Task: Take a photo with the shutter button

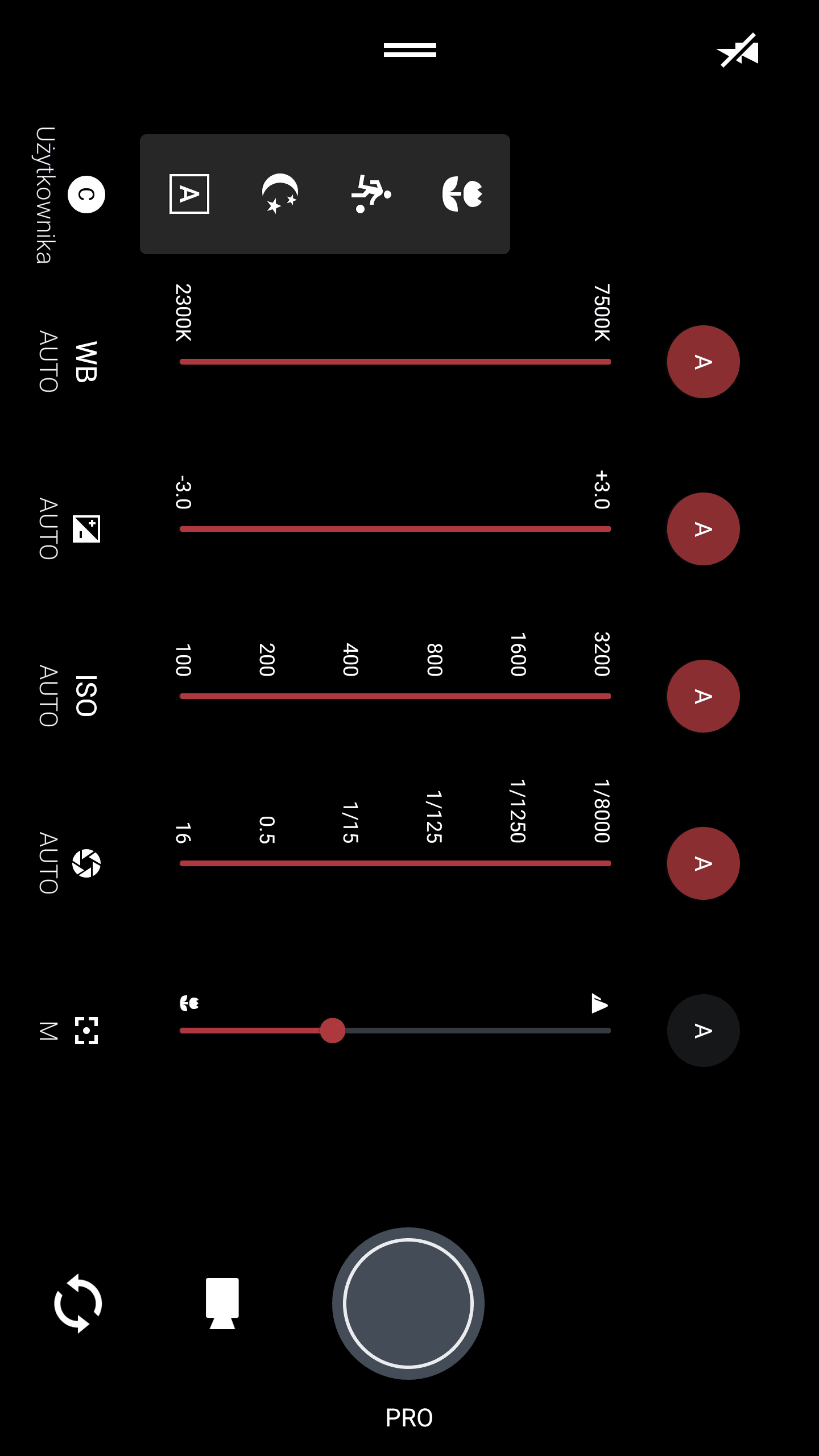Action: click(408, 1303)
